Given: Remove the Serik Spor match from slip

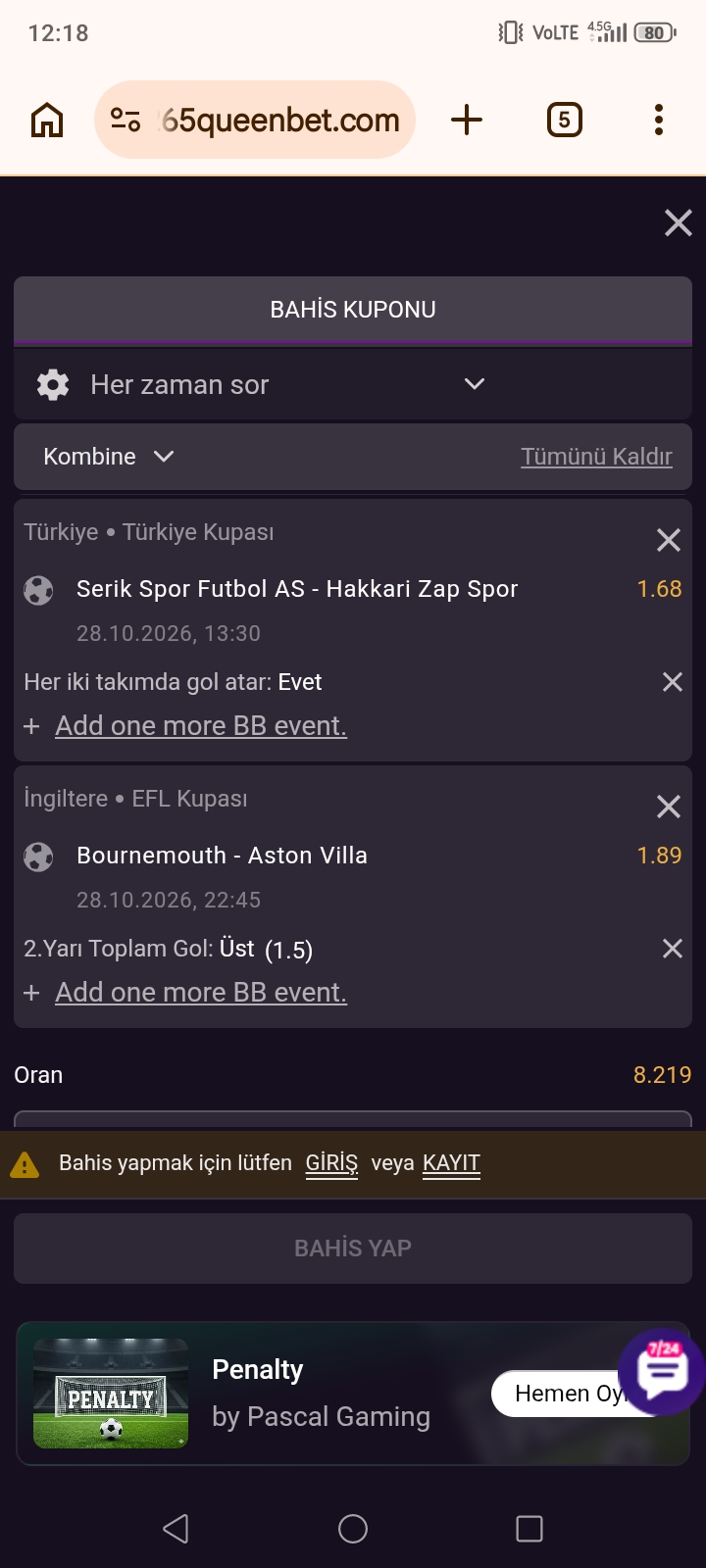Looking at the screenshot, I should pyautogui.click(x=669, y=540).
